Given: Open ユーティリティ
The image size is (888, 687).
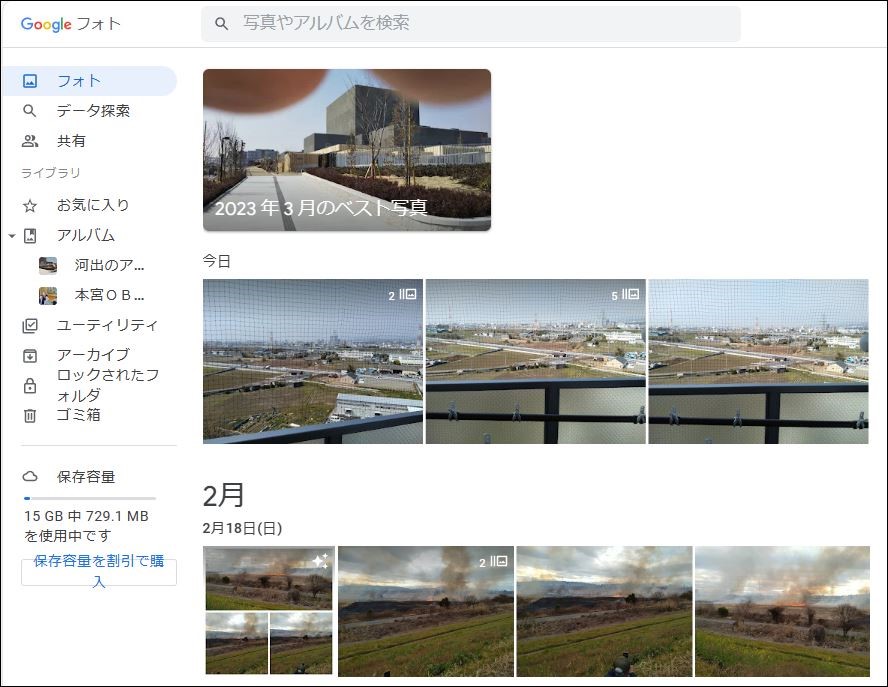Looking at the screenshot, I should click(106, 325).
